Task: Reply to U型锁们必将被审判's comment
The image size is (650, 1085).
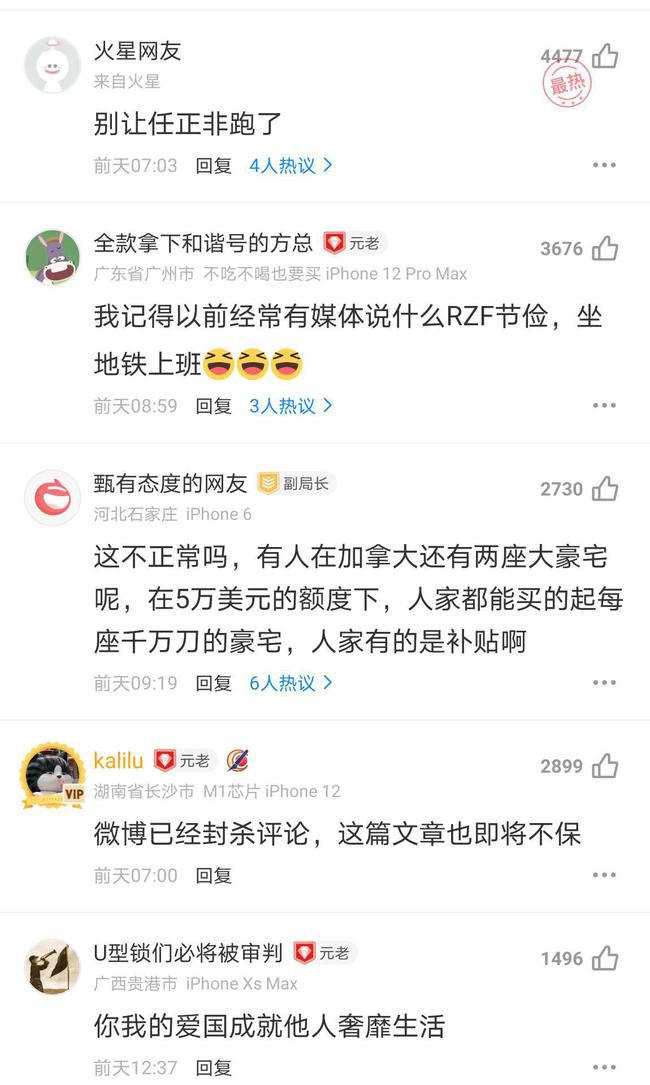Action: 214,1067
